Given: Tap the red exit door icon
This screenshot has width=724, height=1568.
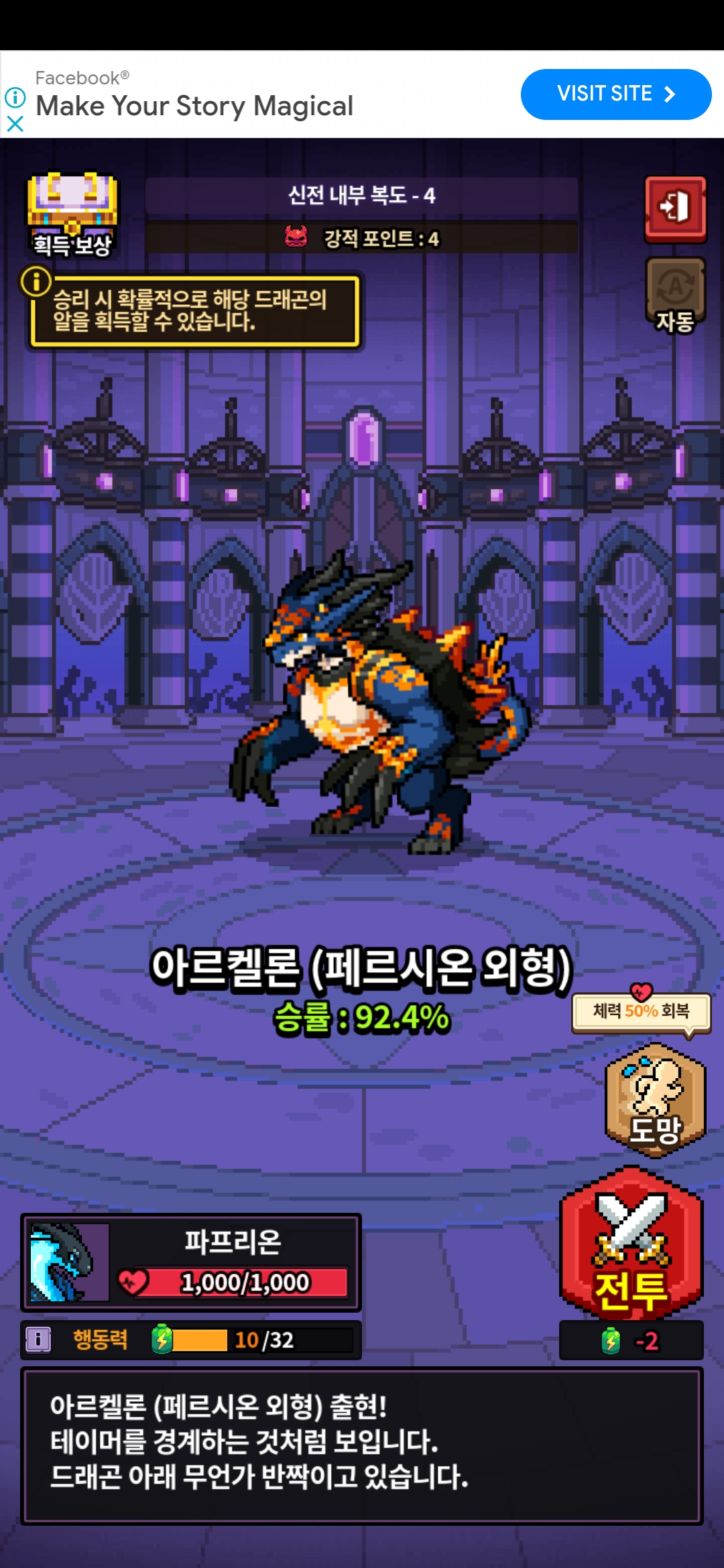Looking at the screenshot, I should pyautogui.click(x=675, y=208).
